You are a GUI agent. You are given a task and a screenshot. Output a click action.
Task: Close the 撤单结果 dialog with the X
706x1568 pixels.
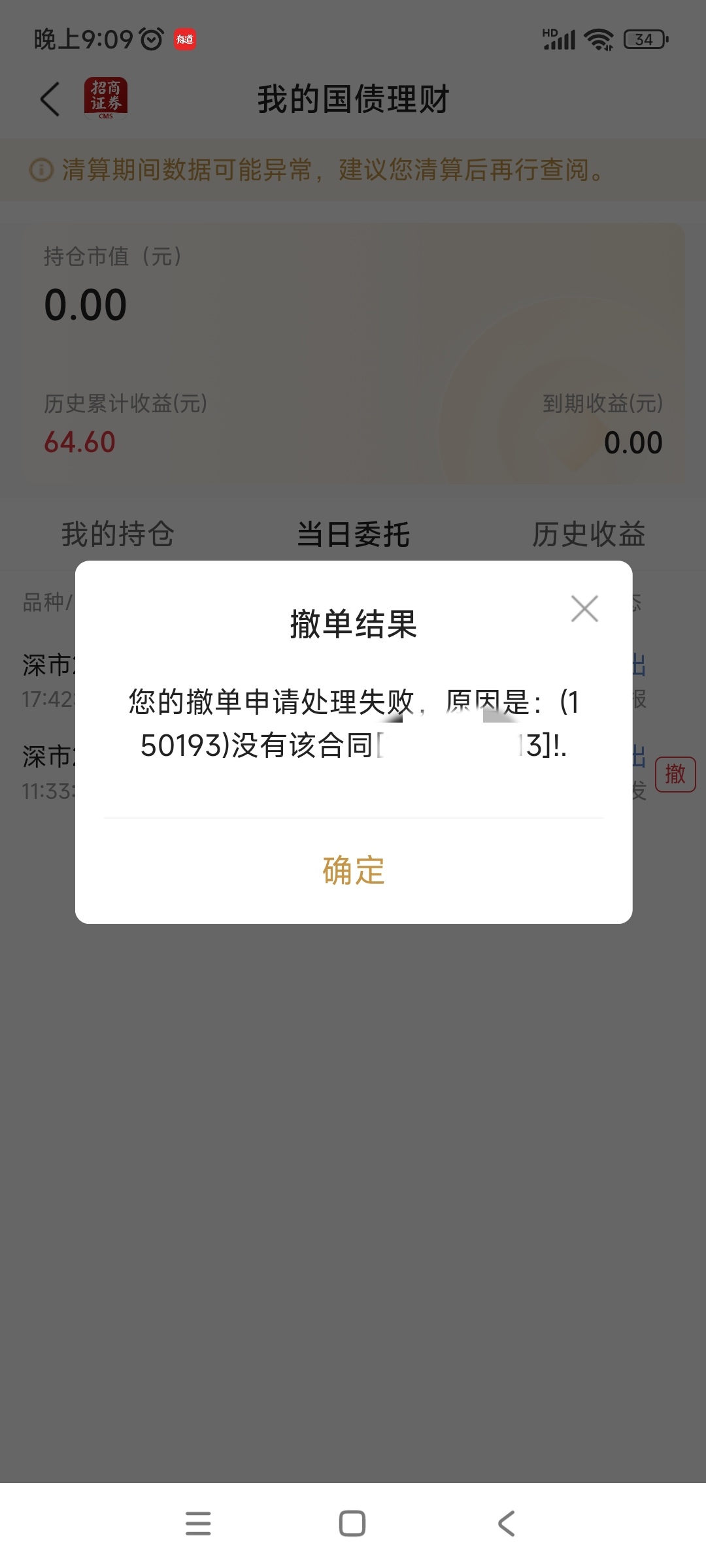(585, 609)
